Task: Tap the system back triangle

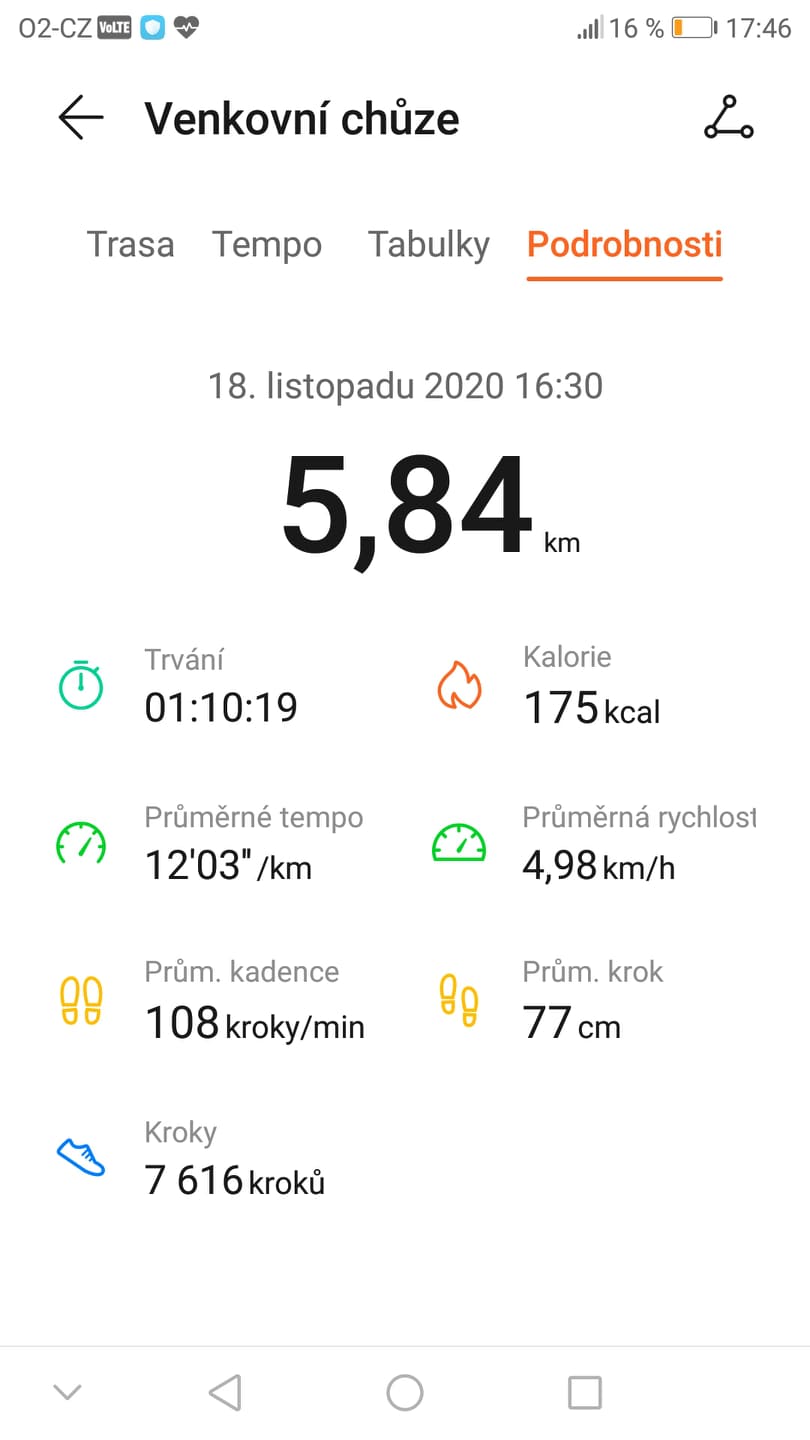Action: coord(225,1392)
